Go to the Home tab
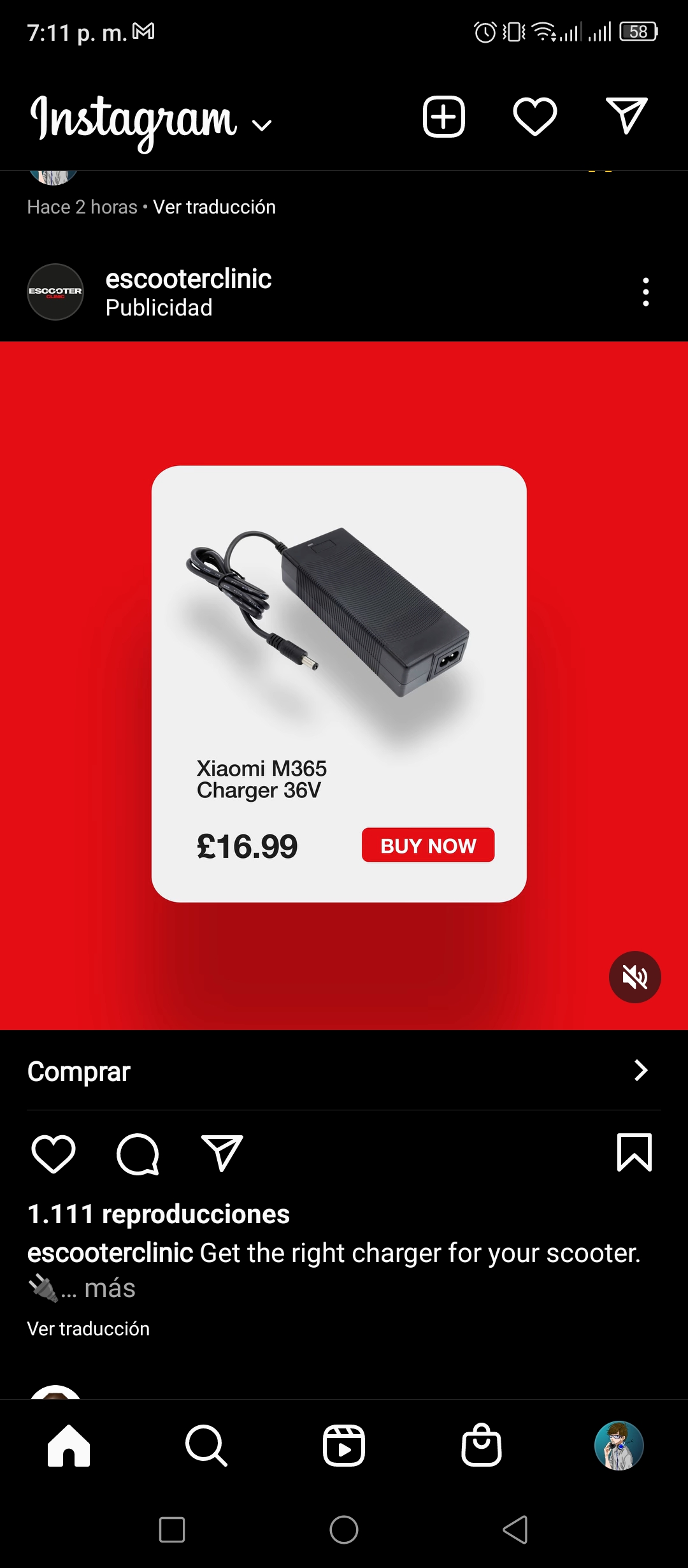 click(69, 1446)
